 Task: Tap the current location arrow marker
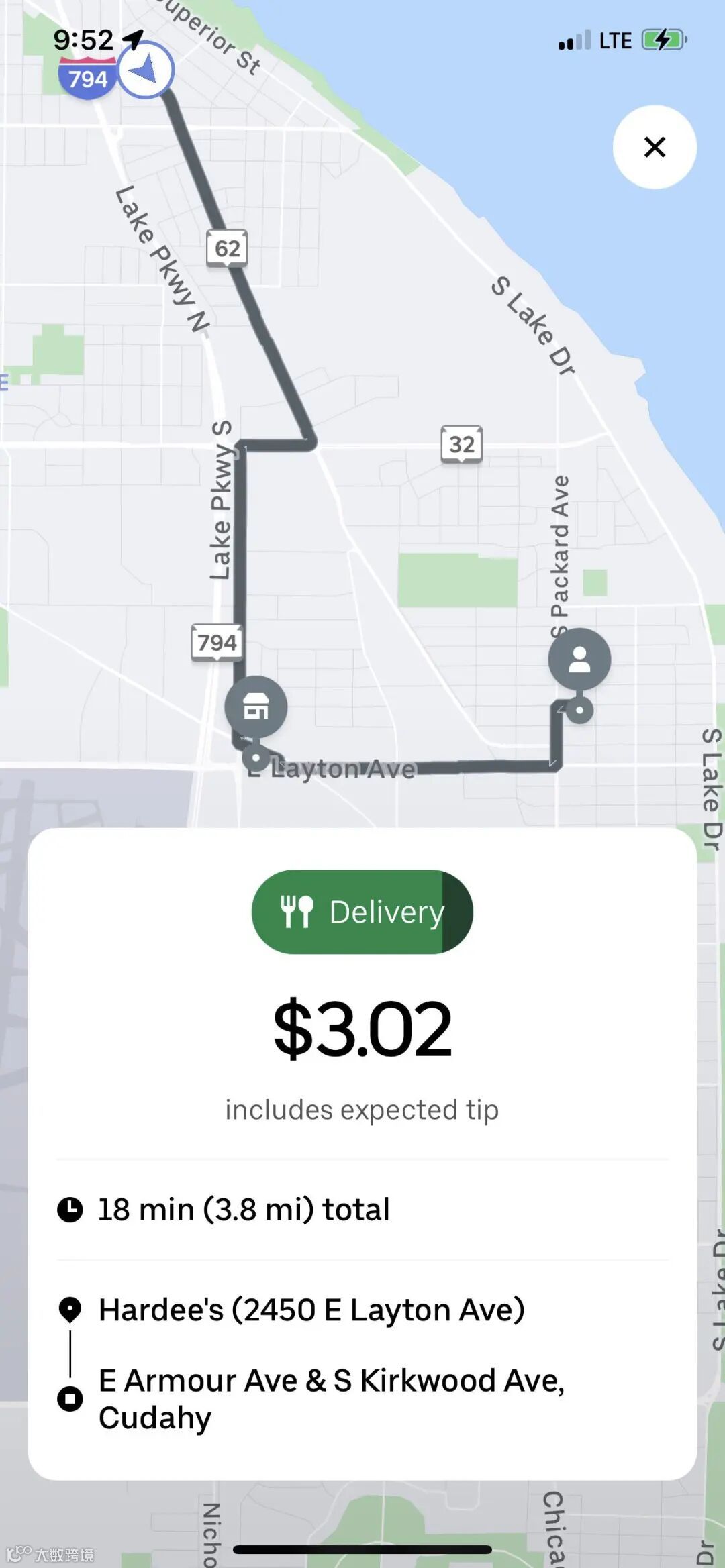coord(146,70)
